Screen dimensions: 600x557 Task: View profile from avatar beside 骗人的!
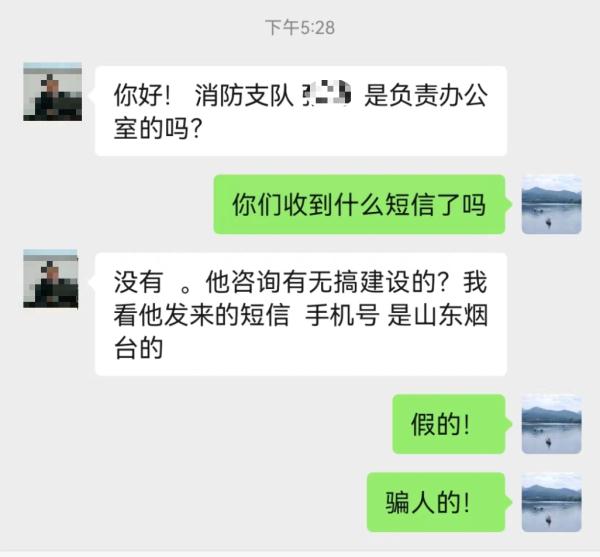coord(551,502)
